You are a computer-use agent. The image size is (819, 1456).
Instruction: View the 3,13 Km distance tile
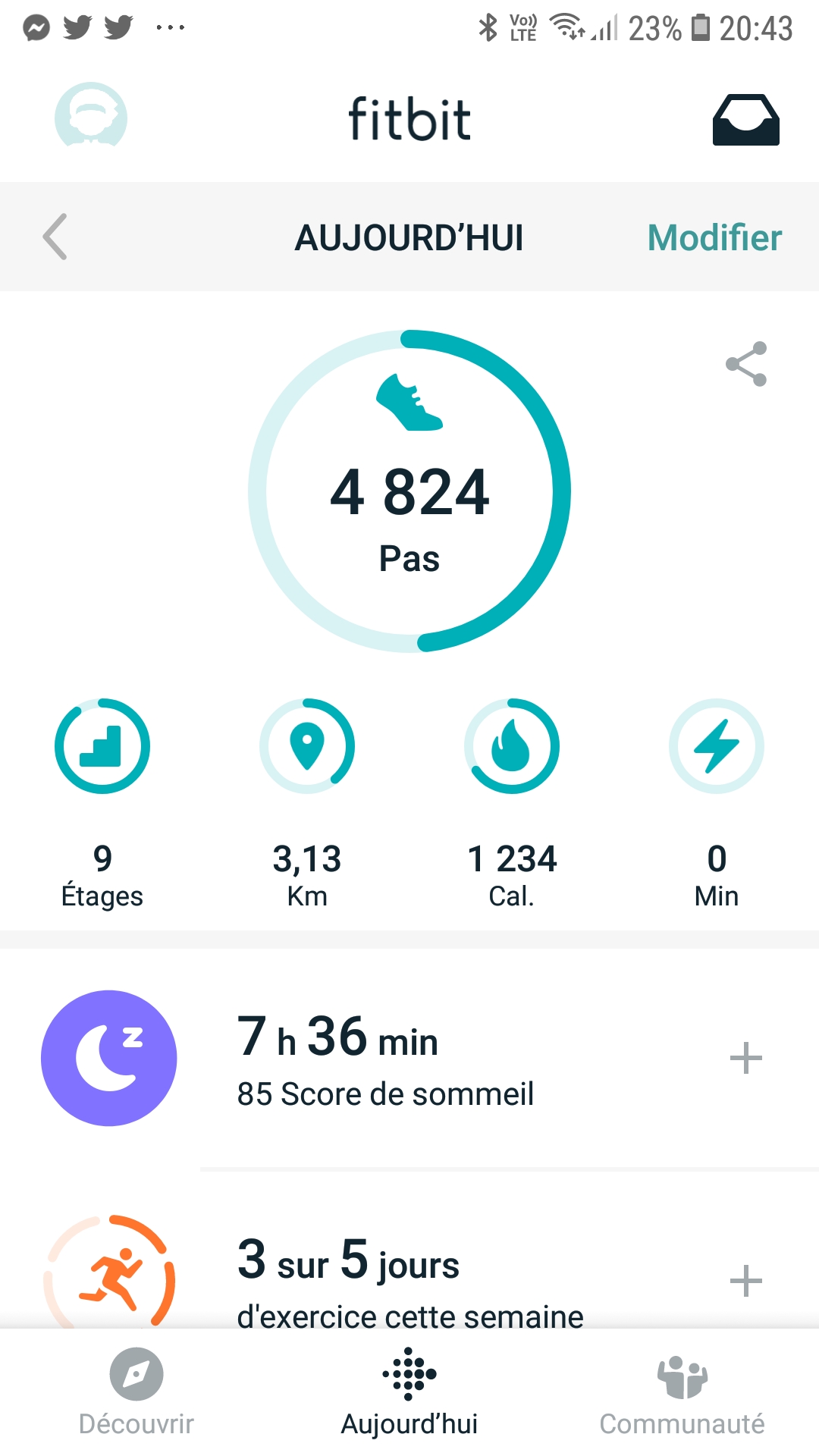[x=307, y=804]
